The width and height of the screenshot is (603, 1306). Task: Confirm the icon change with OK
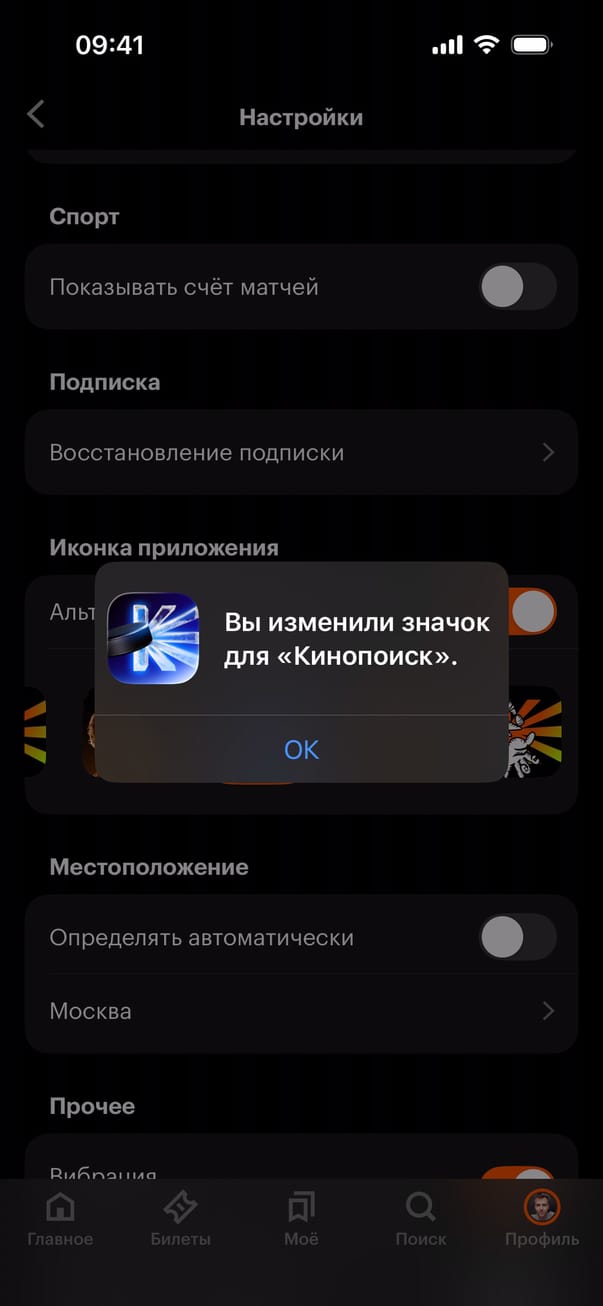coord(301,749)
